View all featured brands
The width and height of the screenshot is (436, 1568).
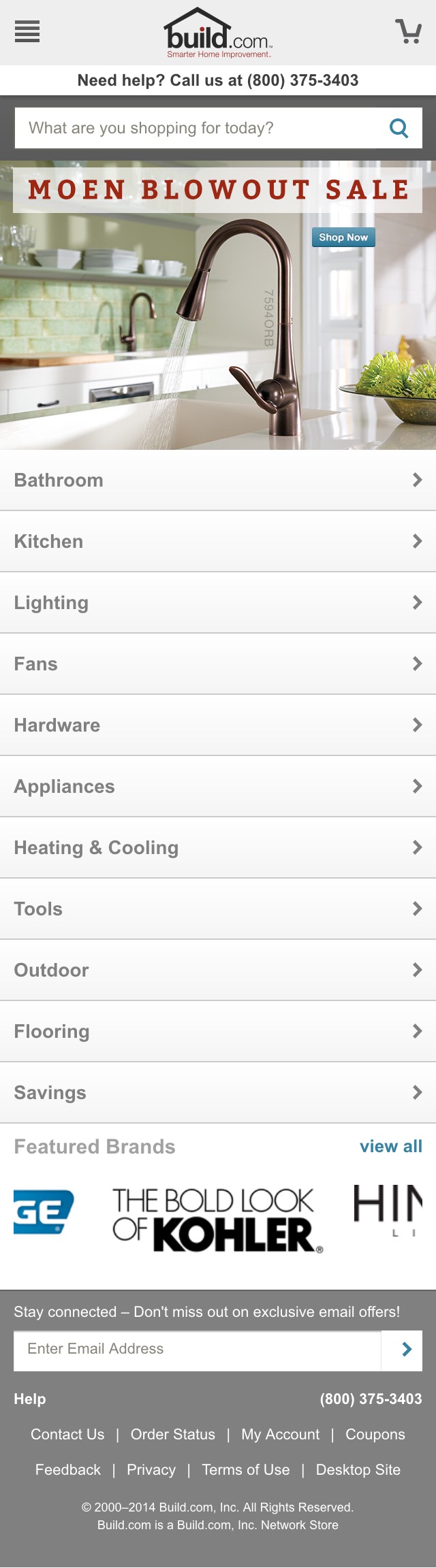point(390,1147)
